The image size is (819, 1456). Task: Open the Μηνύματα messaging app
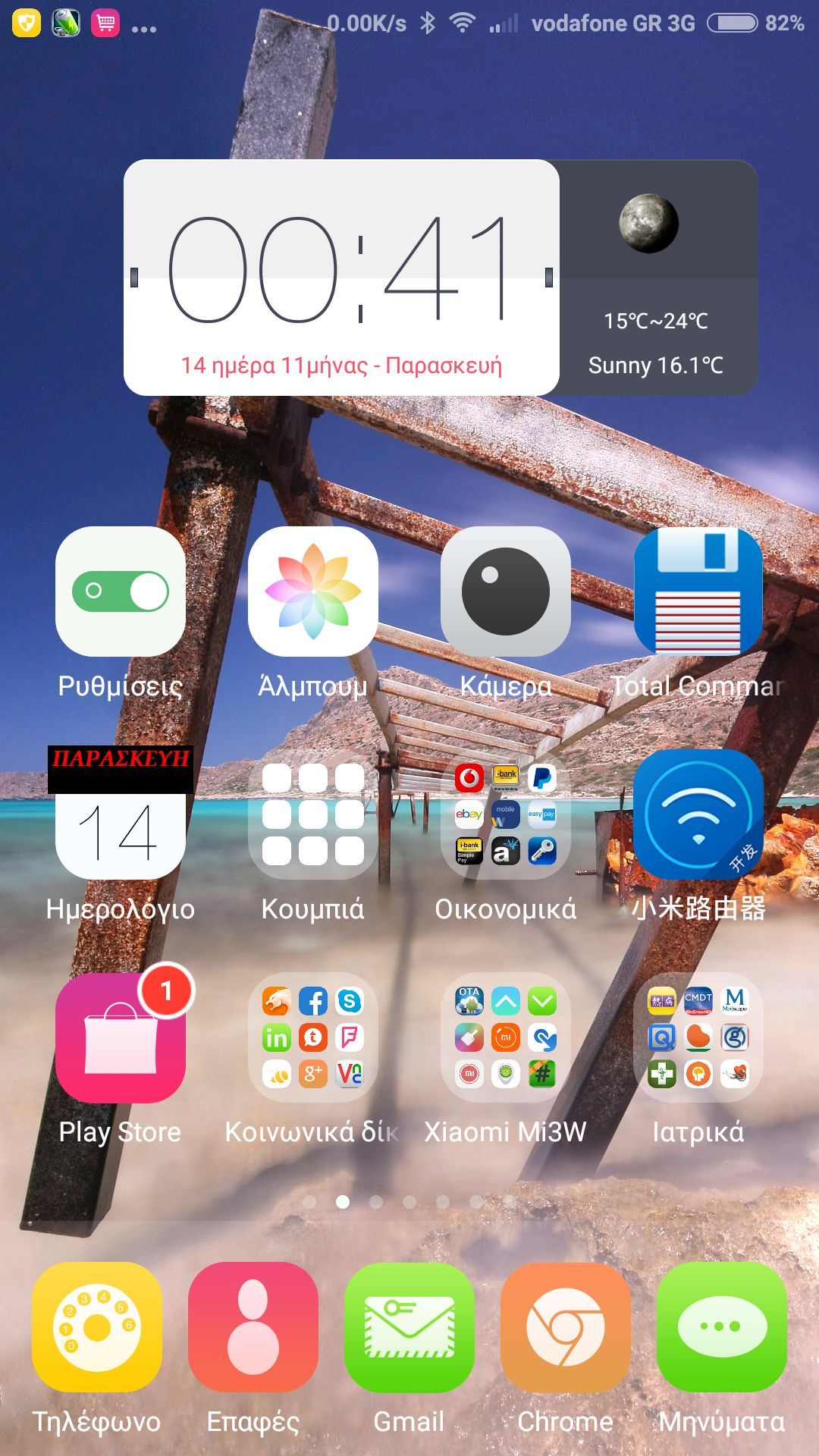point(722,1327)
